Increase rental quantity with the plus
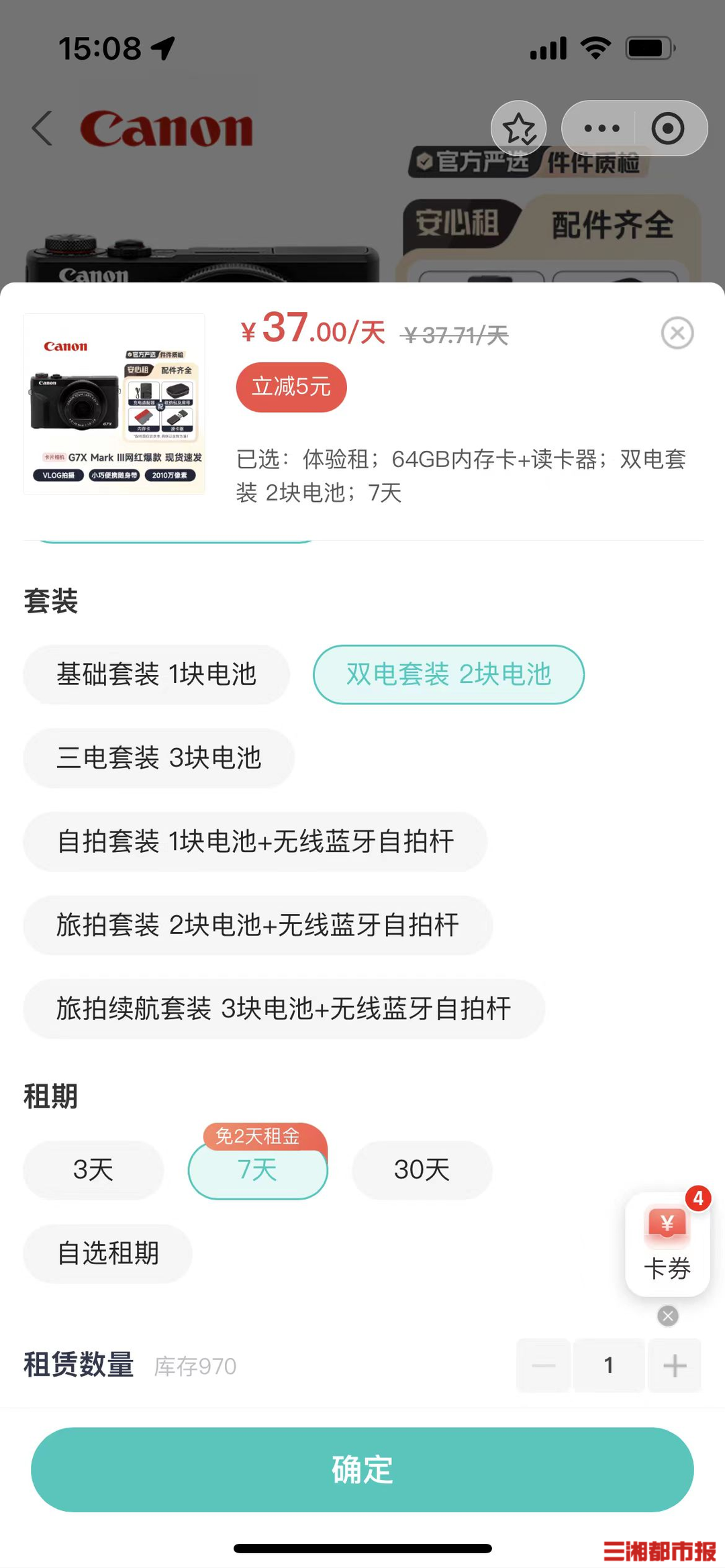Image resolution: width=725 pixels, height=1568 pixels. click(x=674, y=1365)
